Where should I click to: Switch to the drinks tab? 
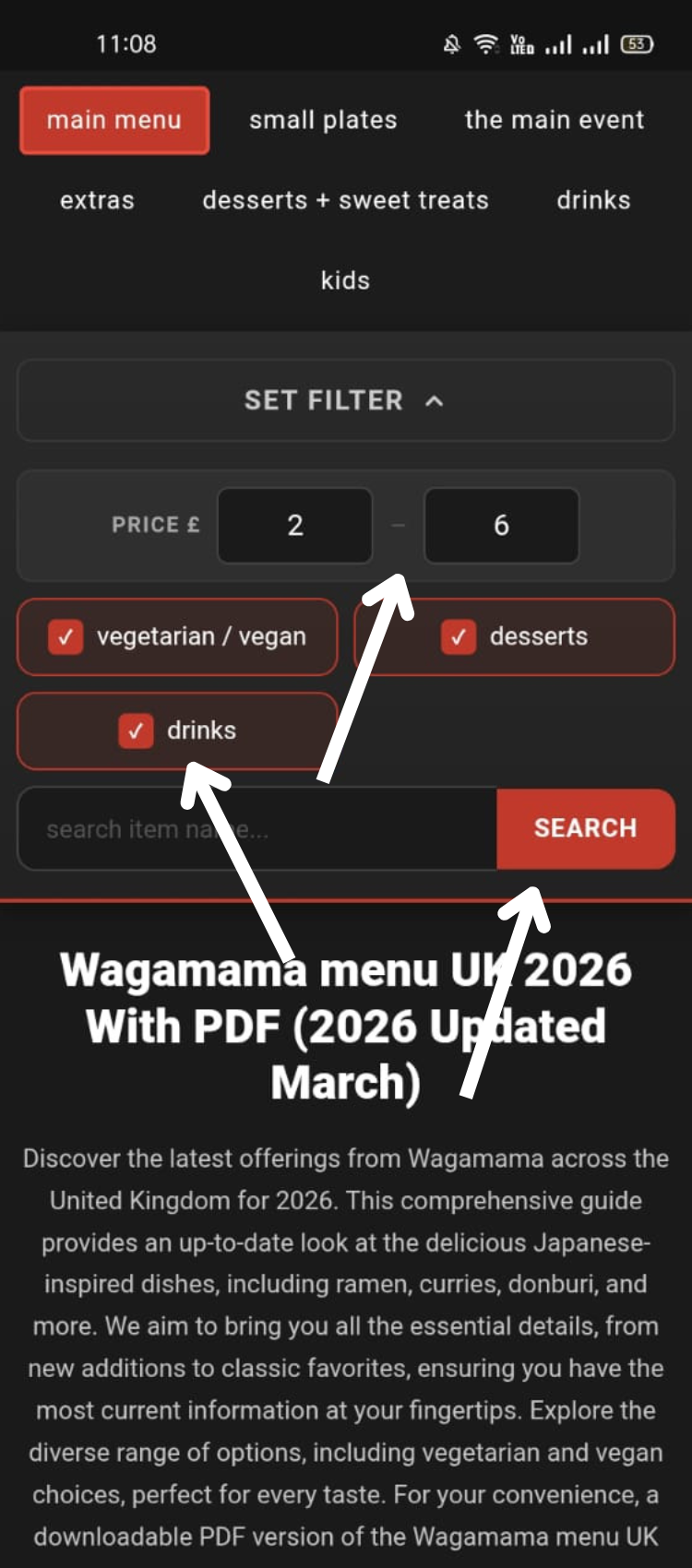(593, 200)
